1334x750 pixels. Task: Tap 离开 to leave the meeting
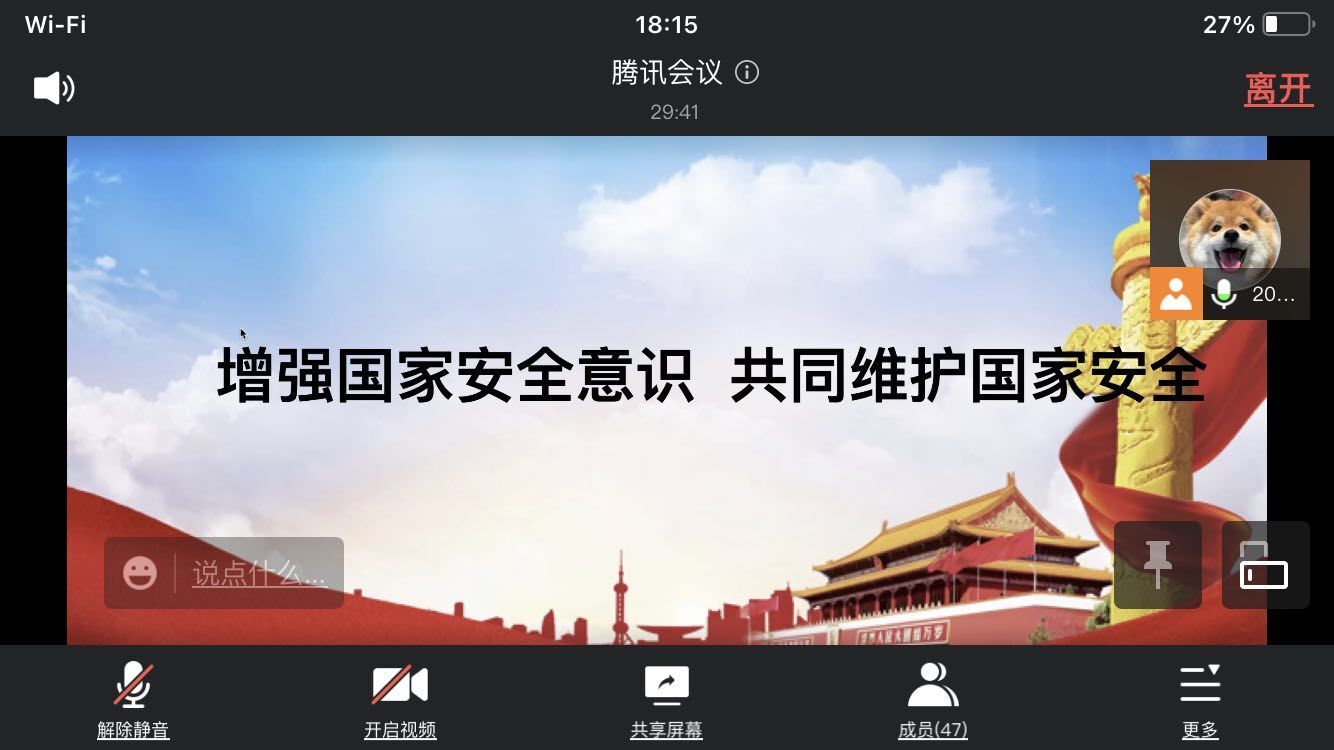(1278, 89)
